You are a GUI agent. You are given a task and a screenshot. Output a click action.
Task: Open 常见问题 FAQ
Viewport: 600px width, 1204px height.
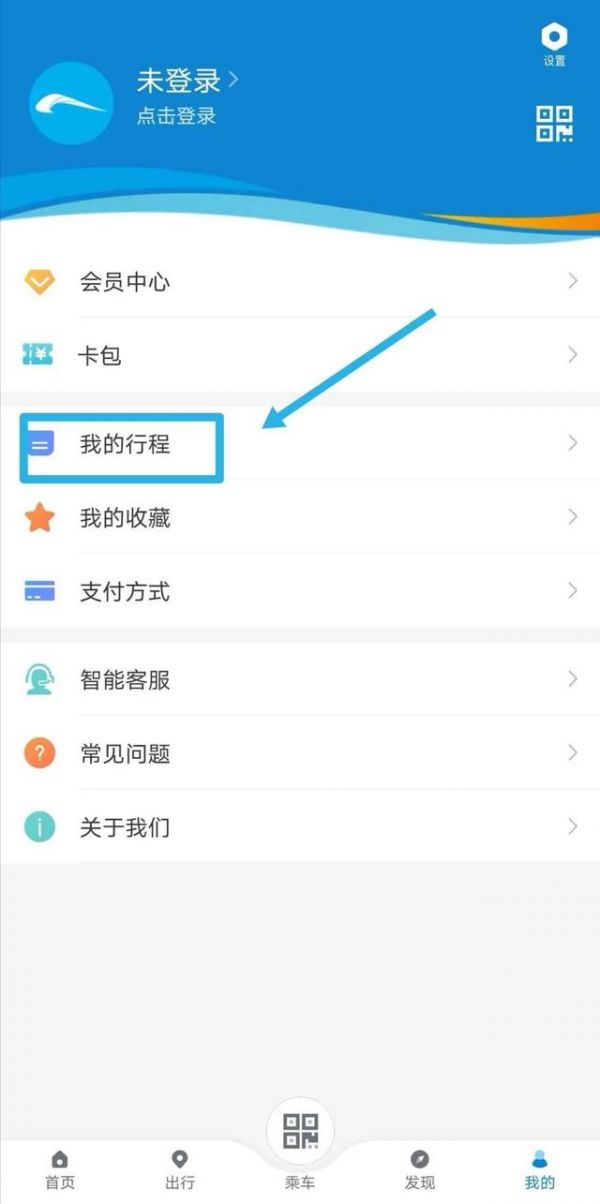[300, 754]
